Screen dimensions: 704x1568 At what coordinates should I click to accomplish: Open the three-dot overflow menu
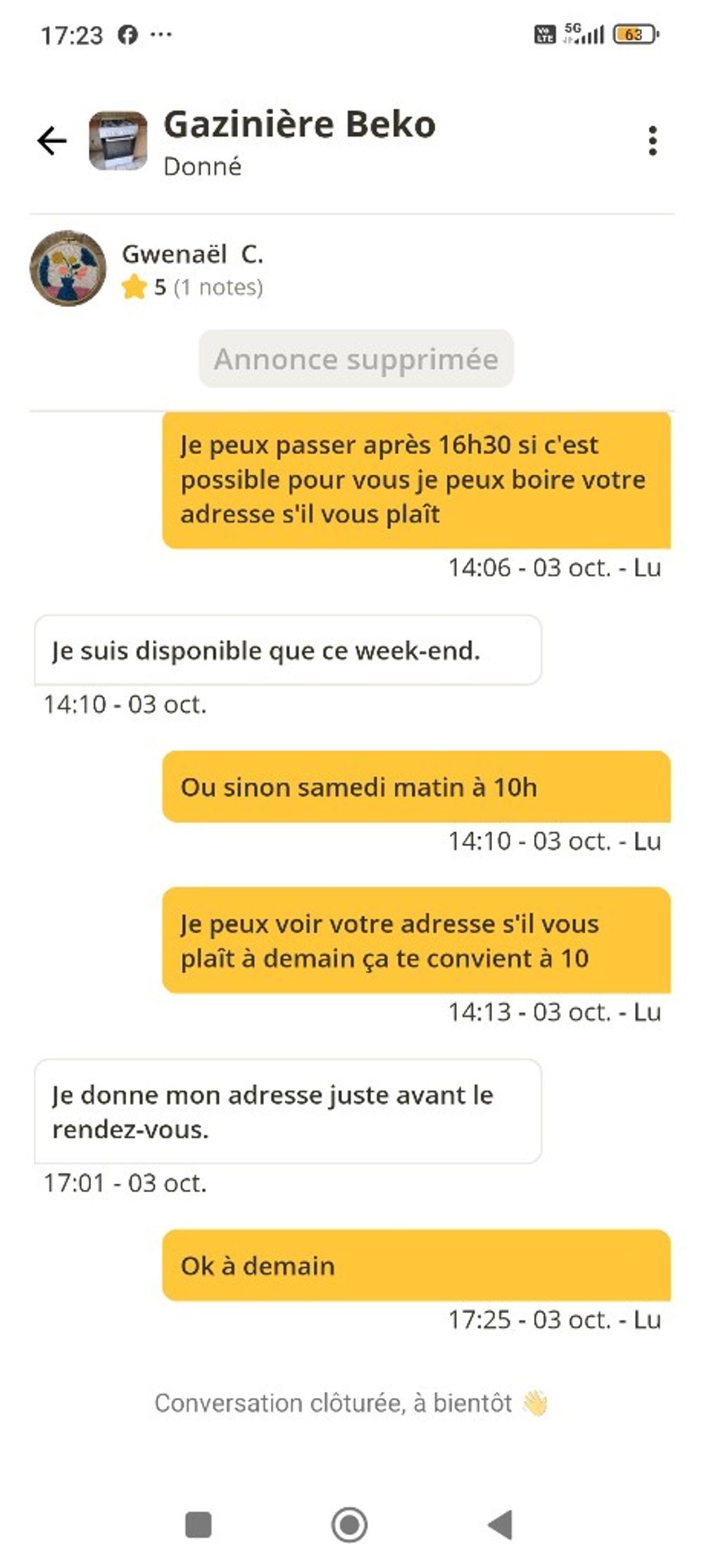pyautogui.click(x=653, y=141)
